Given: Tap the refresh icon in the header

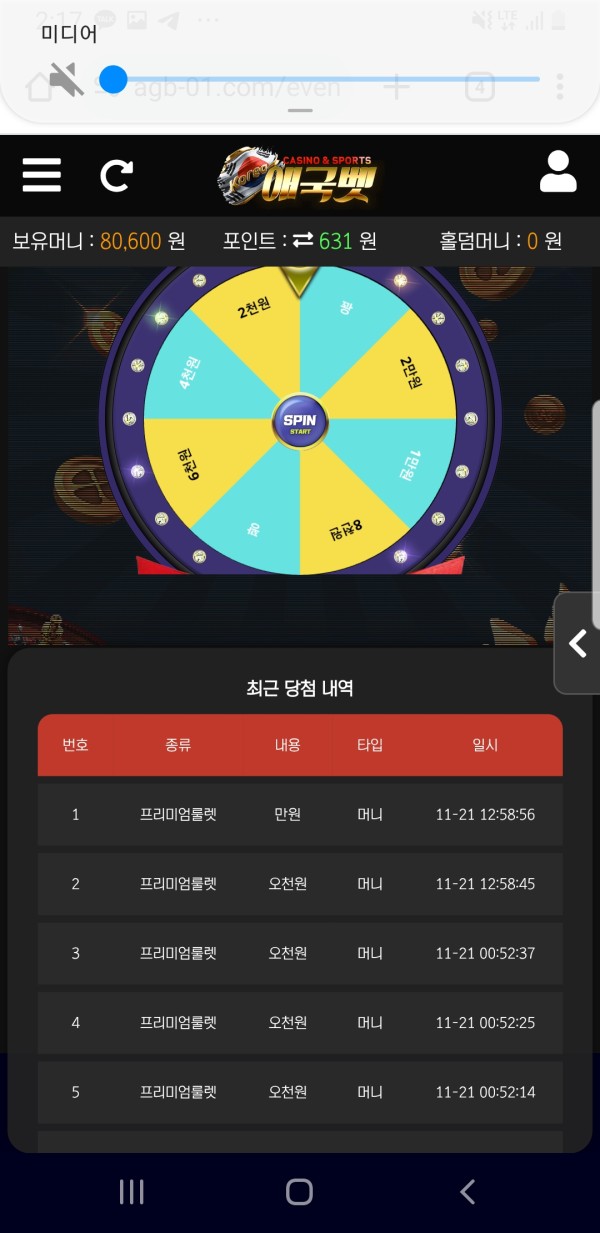Looking at the screenshot, I should (x=116, y=176).
